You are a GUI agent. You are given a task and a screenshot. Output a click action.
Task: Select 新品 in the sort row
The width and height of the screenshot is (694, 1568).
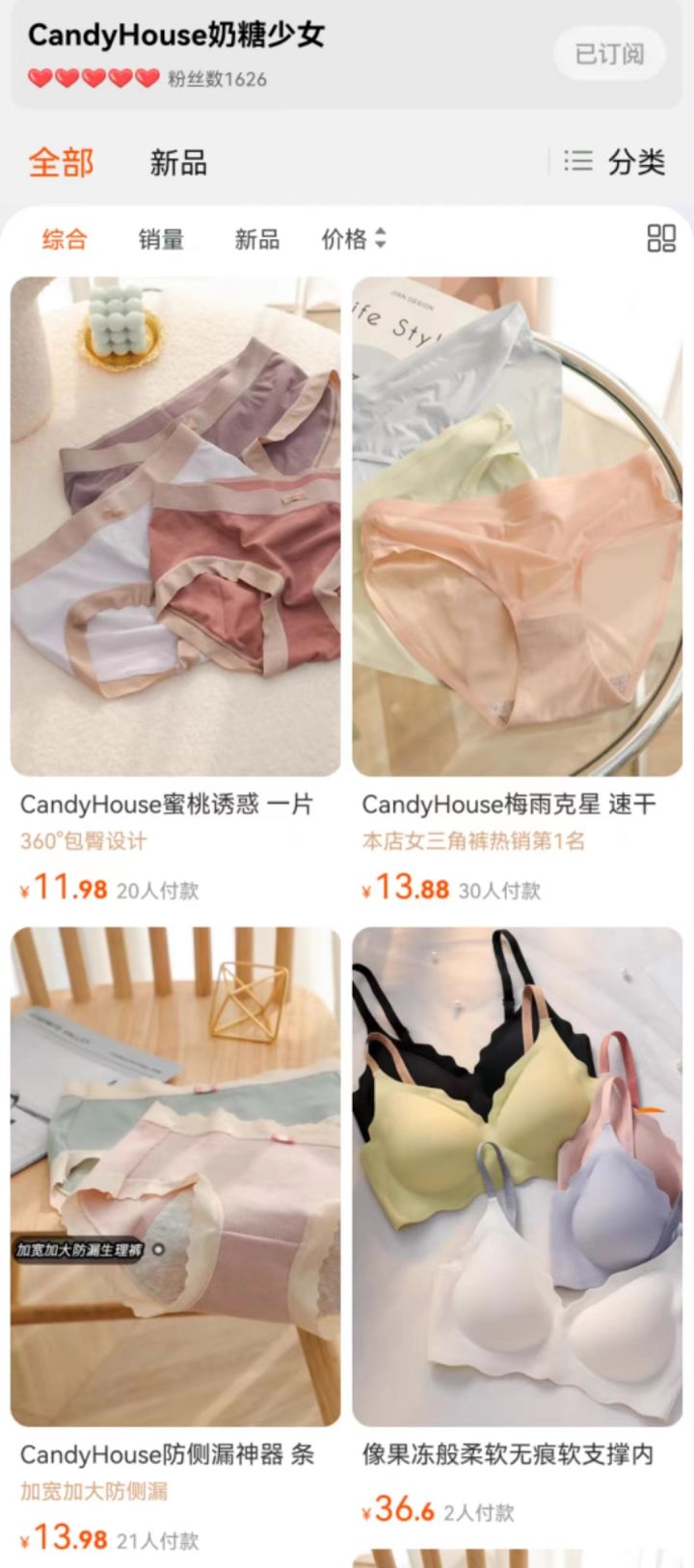tap(257, 239)
